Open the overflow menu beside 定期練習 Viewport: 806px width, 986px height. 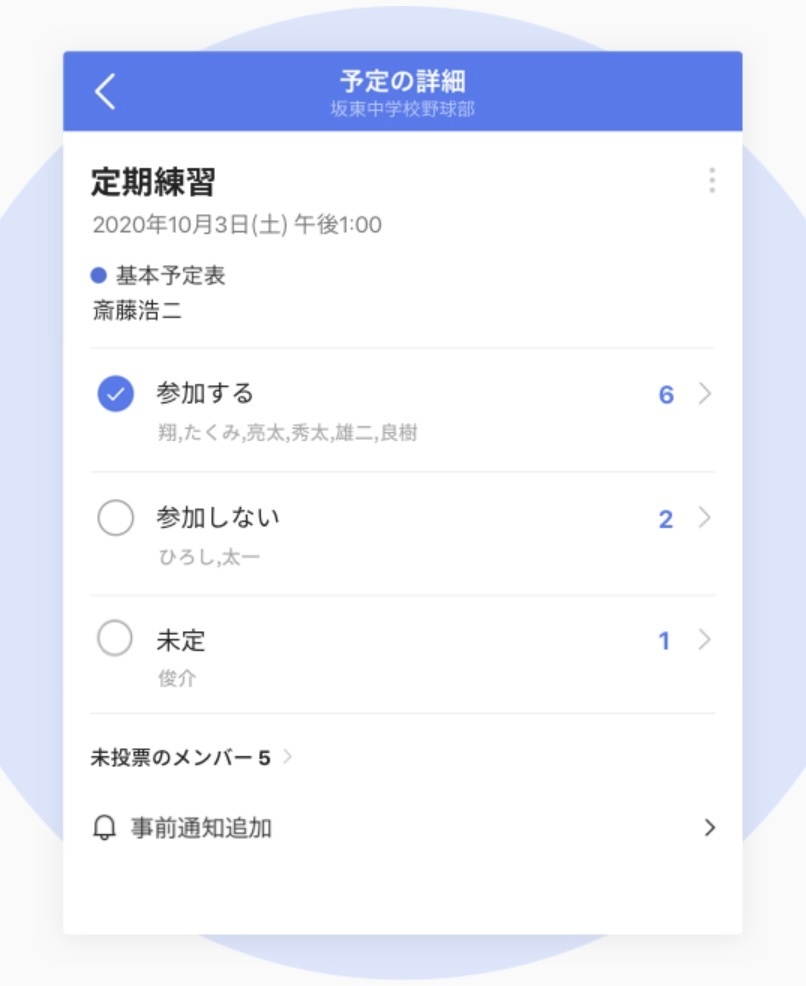point(711,181)
